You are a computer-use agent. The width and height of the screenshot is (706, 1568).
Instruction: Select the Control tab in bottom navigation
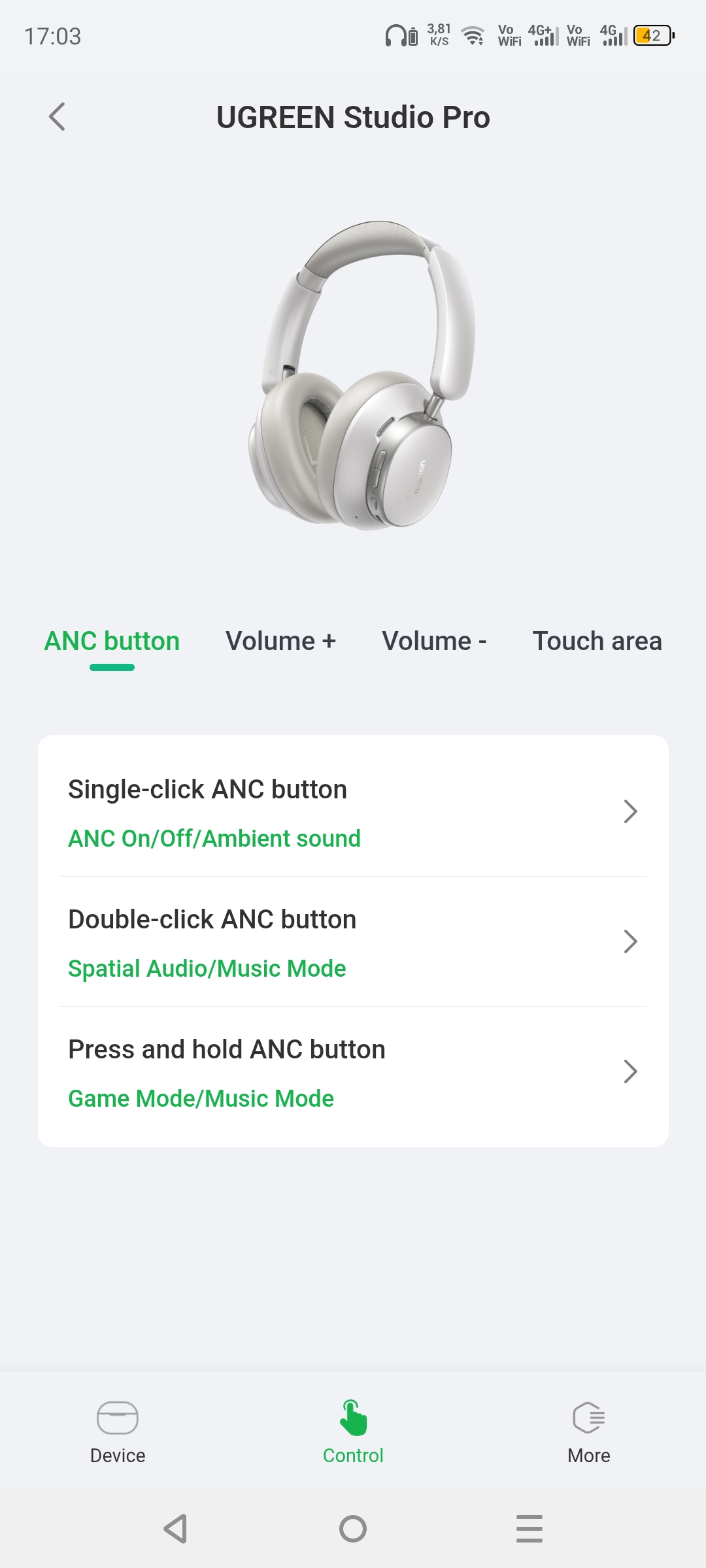pyautogui.click(x=353, y=1431)
